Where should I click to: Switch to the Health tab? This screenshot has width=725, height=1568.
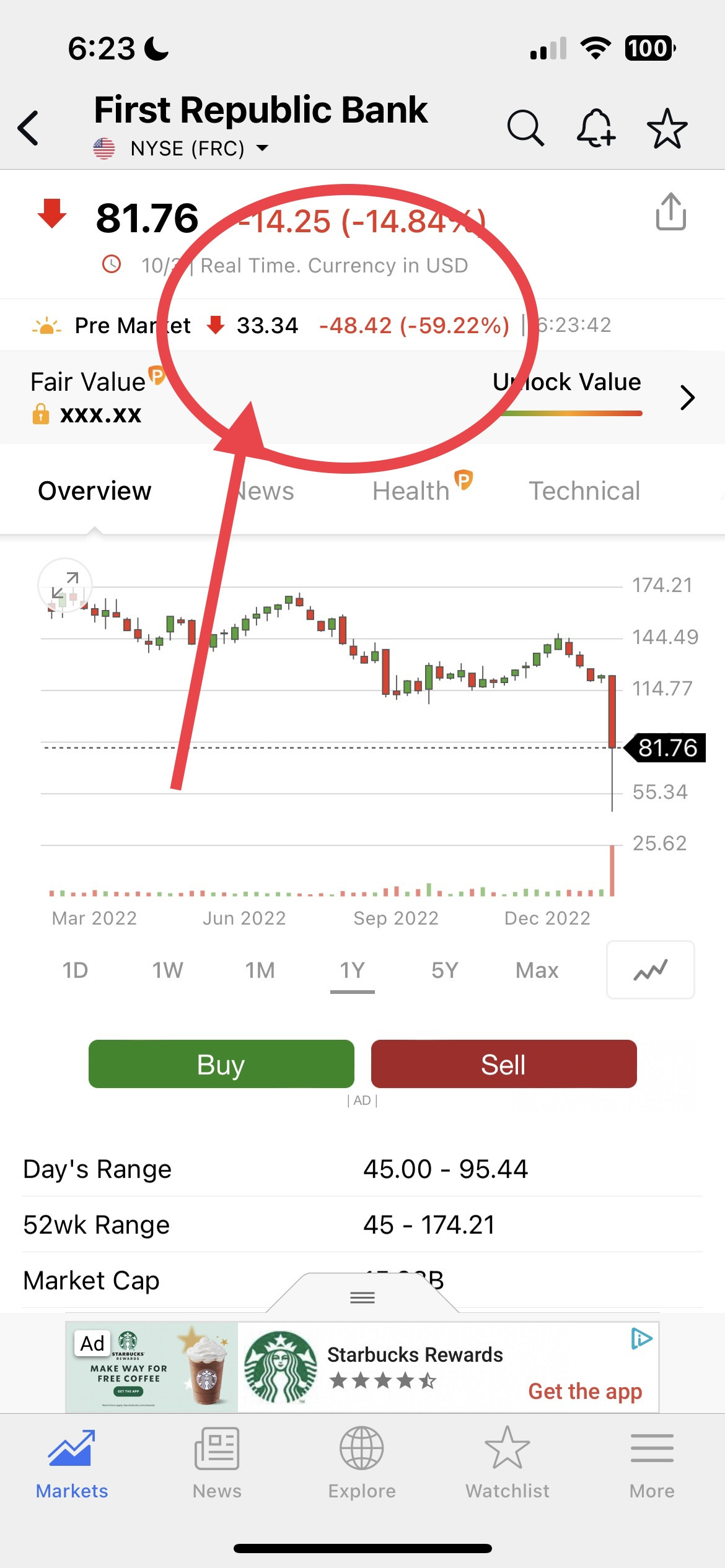411,491
